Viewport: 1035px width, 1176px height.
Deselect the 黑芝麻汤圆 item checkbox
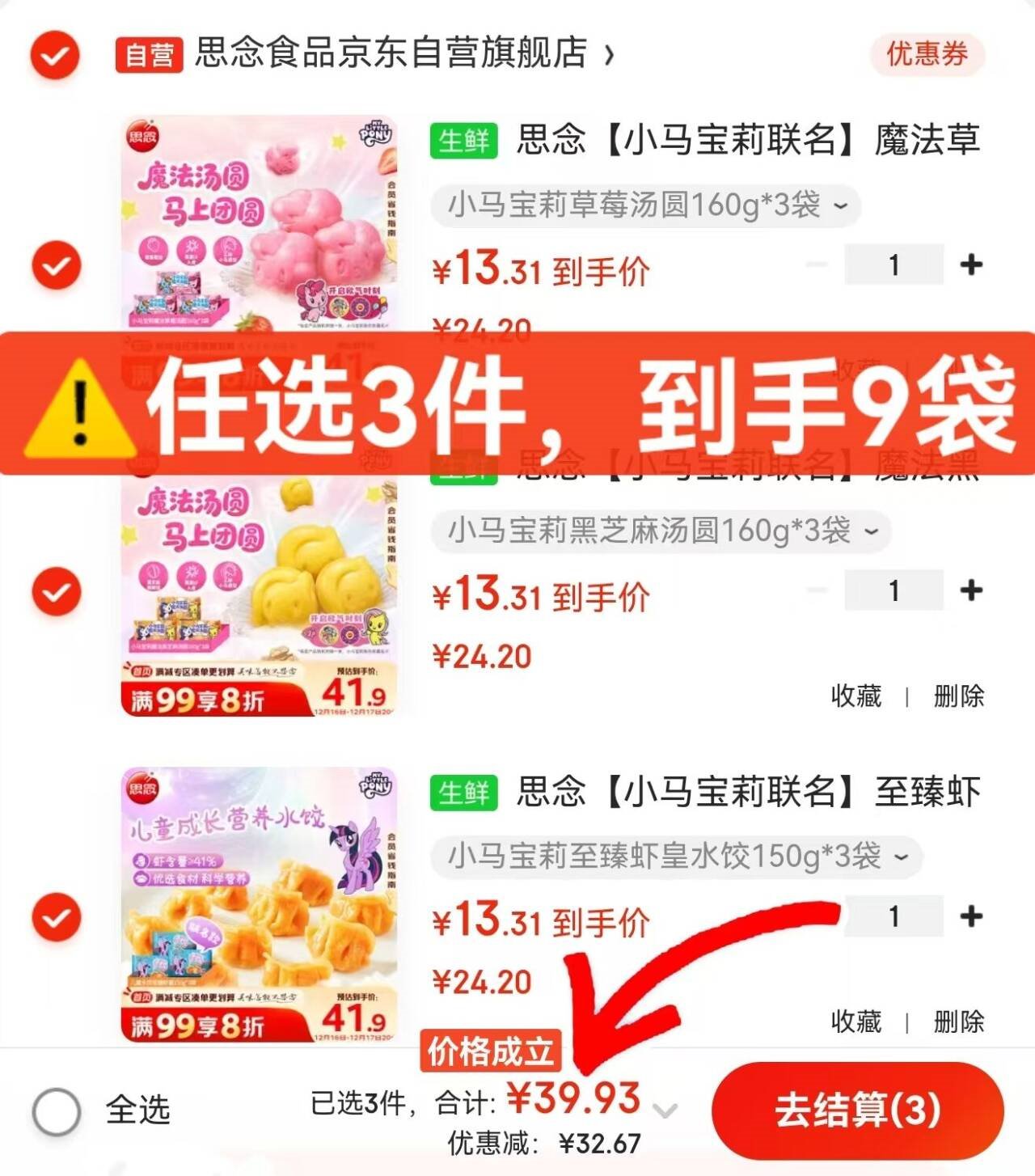click(56, 591)
